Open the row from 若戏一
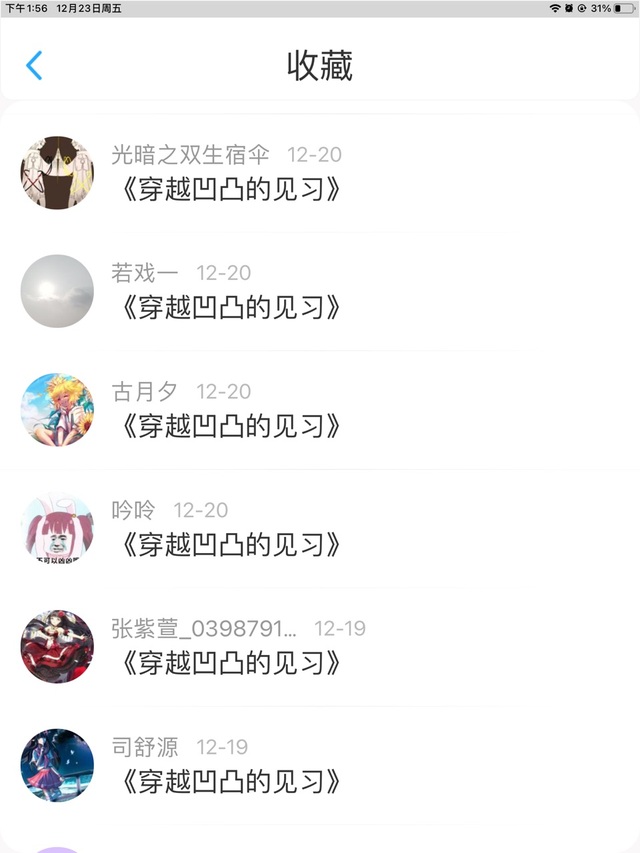Viewport: 640px width, 853px height. pyautogui.click(x=320, y=292)
